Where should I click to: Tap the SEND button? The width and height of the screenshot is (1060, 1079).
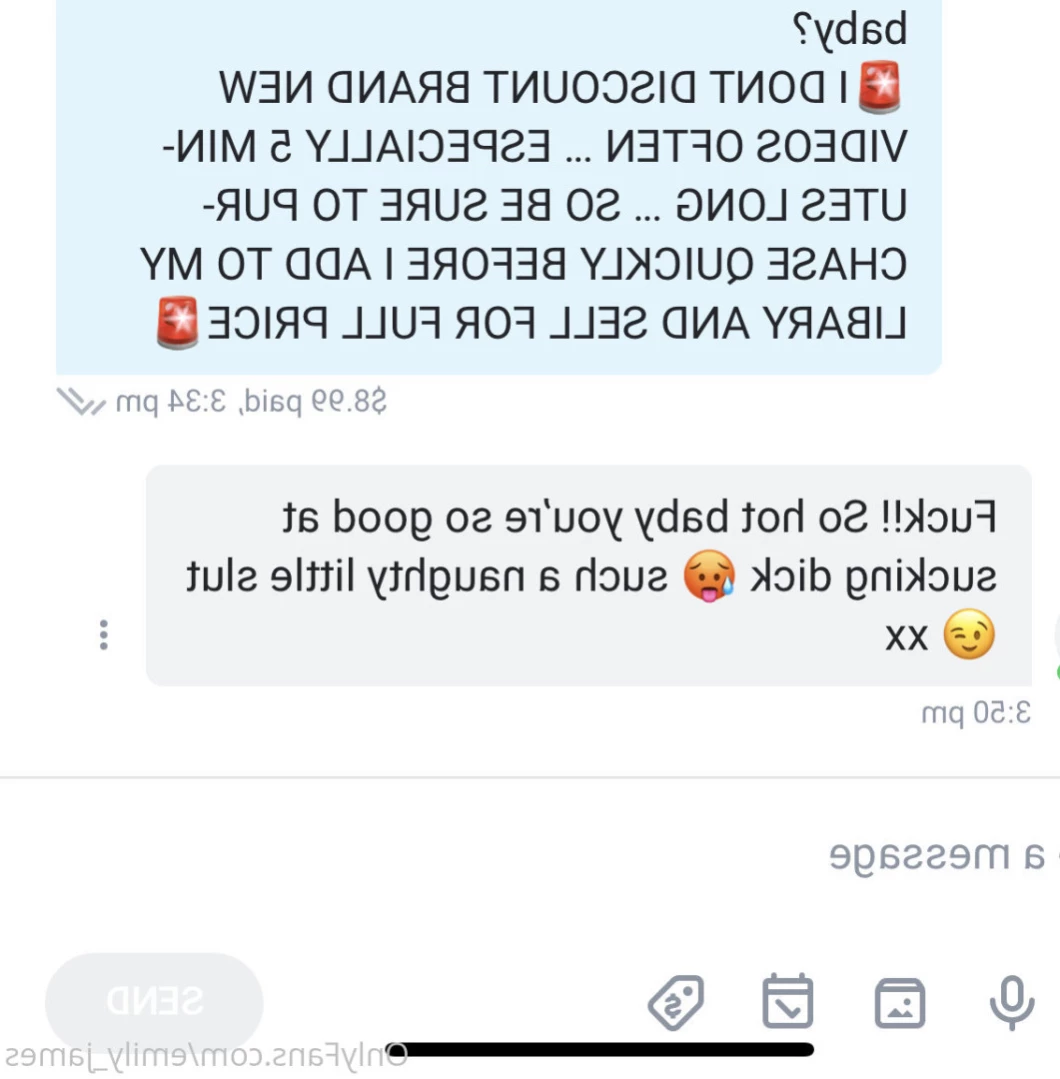point(154,1000)
